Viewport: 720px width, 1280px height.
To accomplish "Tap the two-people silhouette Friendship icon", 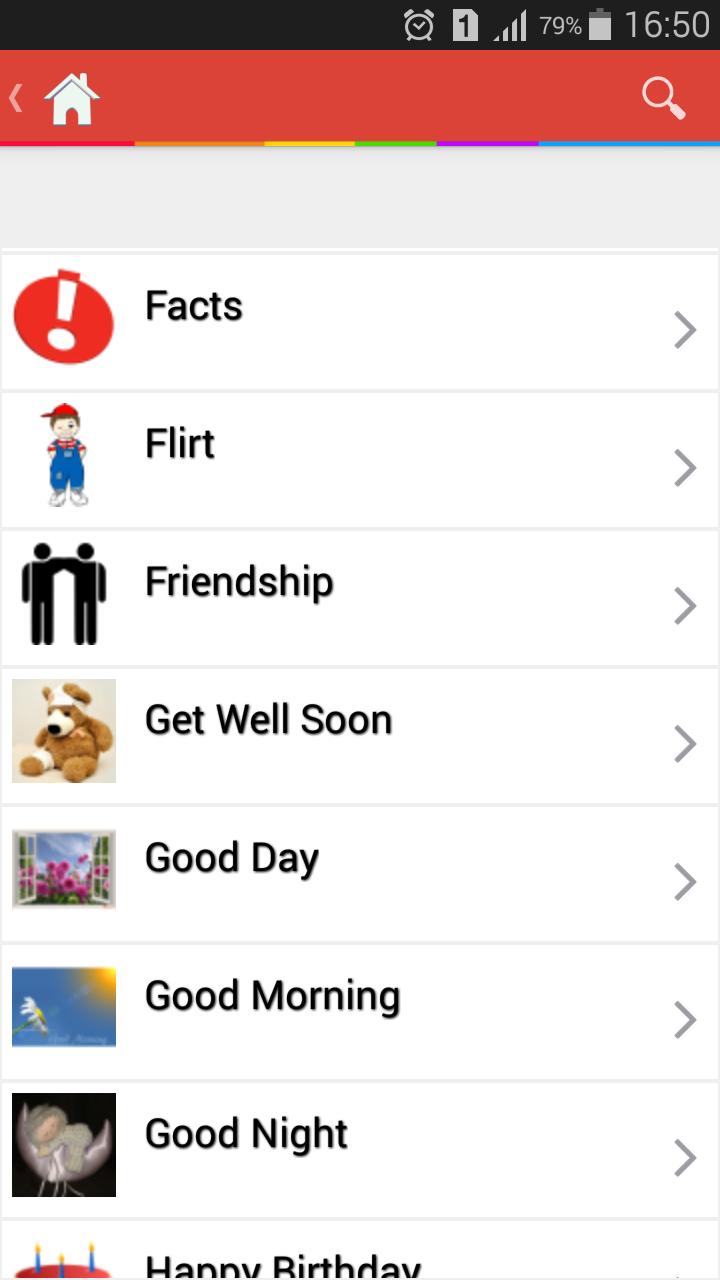I will tap(64, 594).
